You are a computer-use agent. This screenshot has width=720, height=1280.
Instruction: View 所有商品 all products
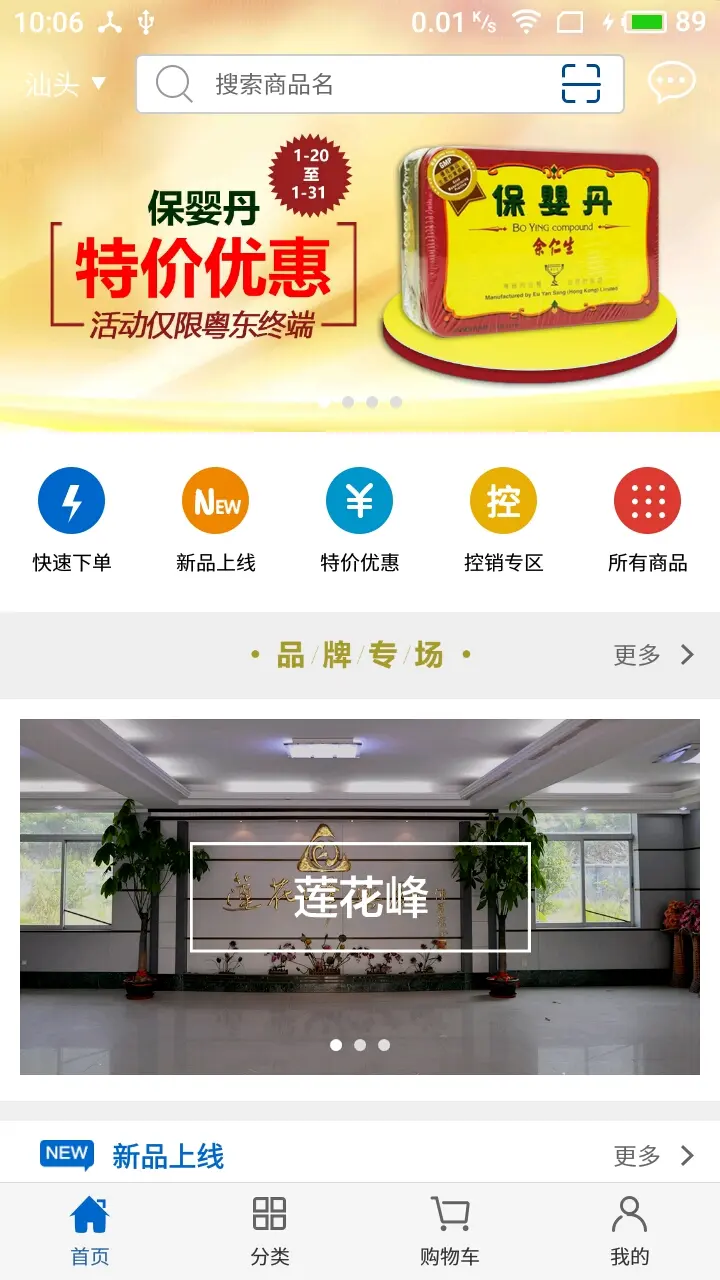[648, 521]
